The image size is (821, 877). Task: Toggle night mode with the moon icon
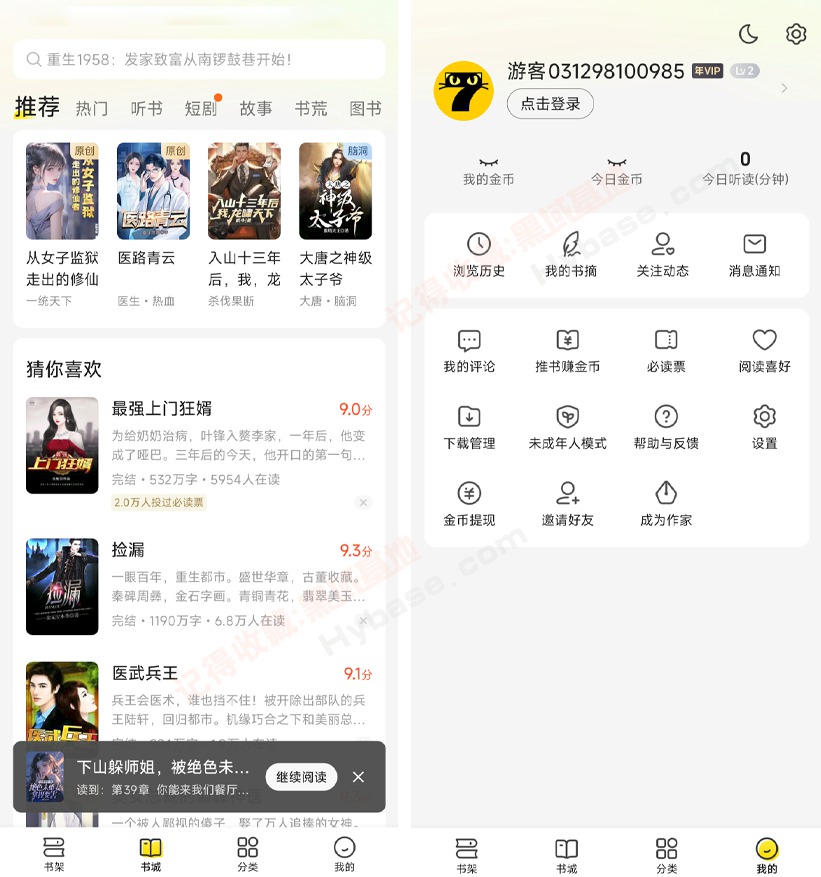748,34
